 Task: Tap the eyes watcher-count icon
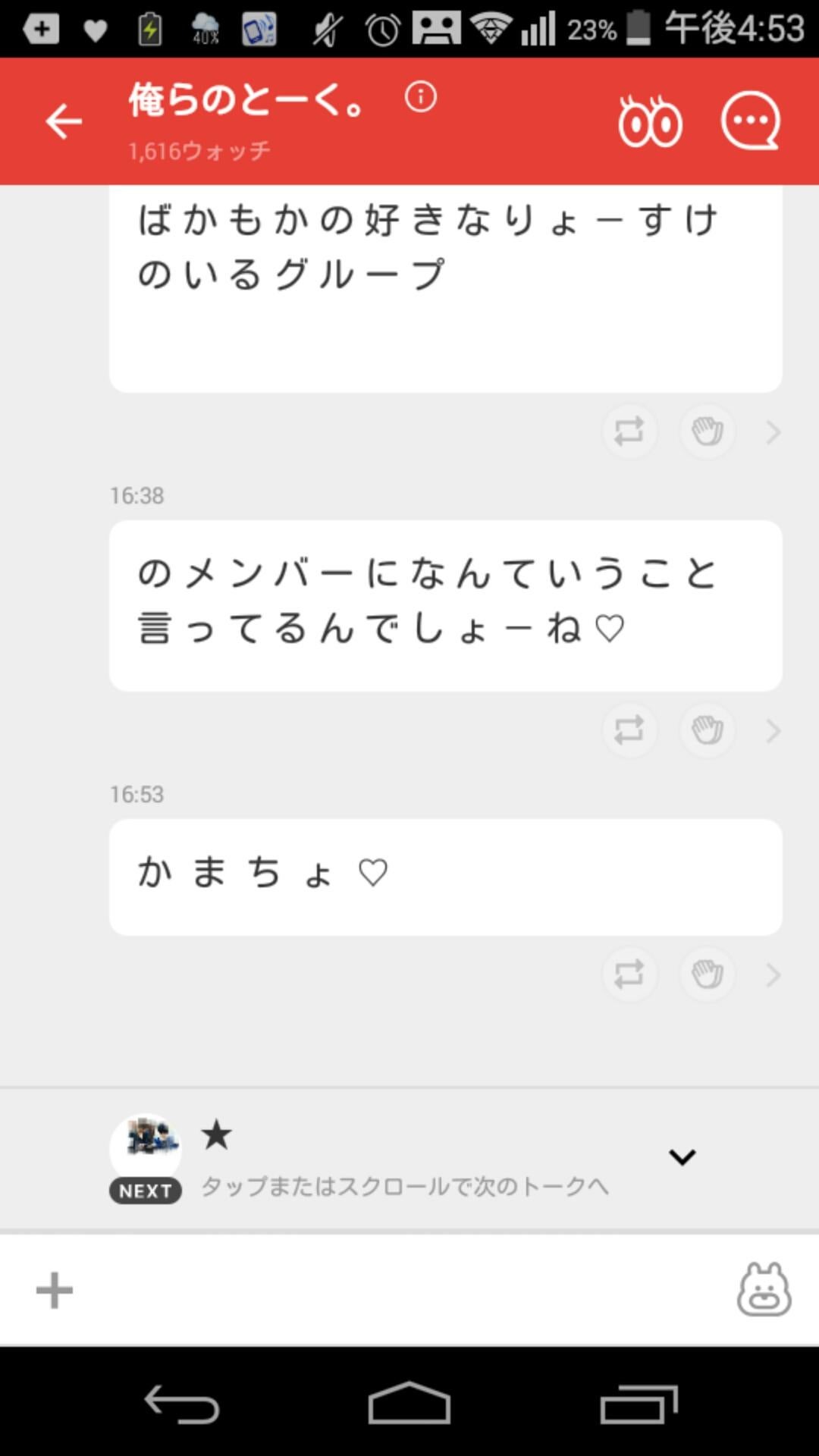pos(651,121)
